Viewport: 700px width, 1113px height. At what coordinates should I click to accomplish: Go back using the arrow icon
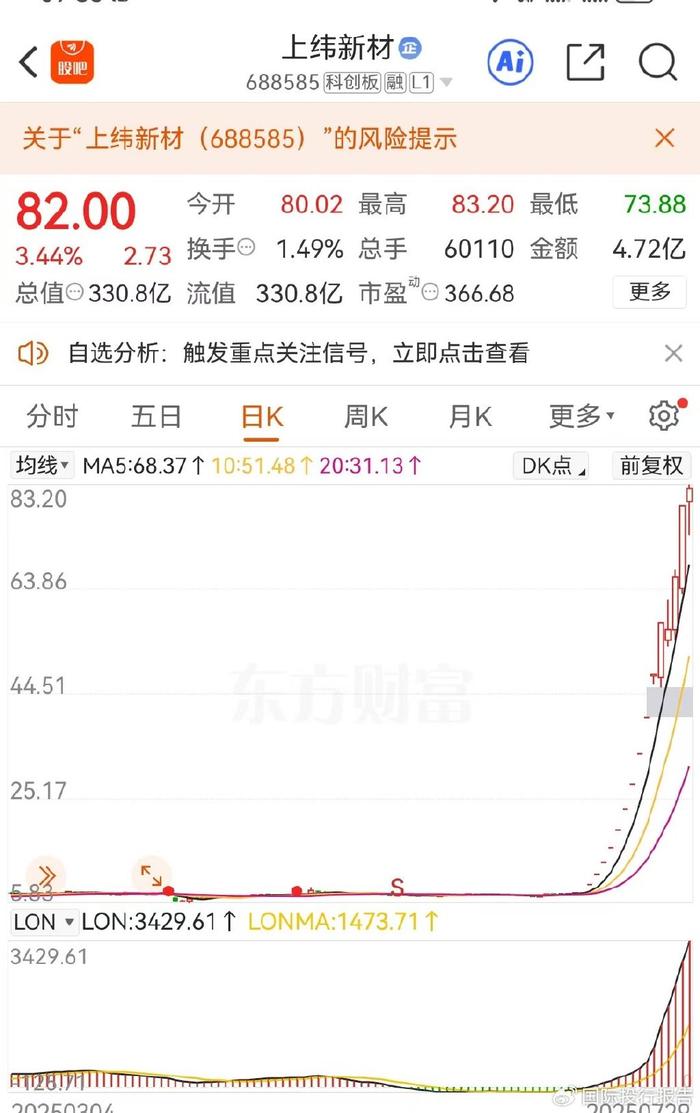tap(28, 62)
